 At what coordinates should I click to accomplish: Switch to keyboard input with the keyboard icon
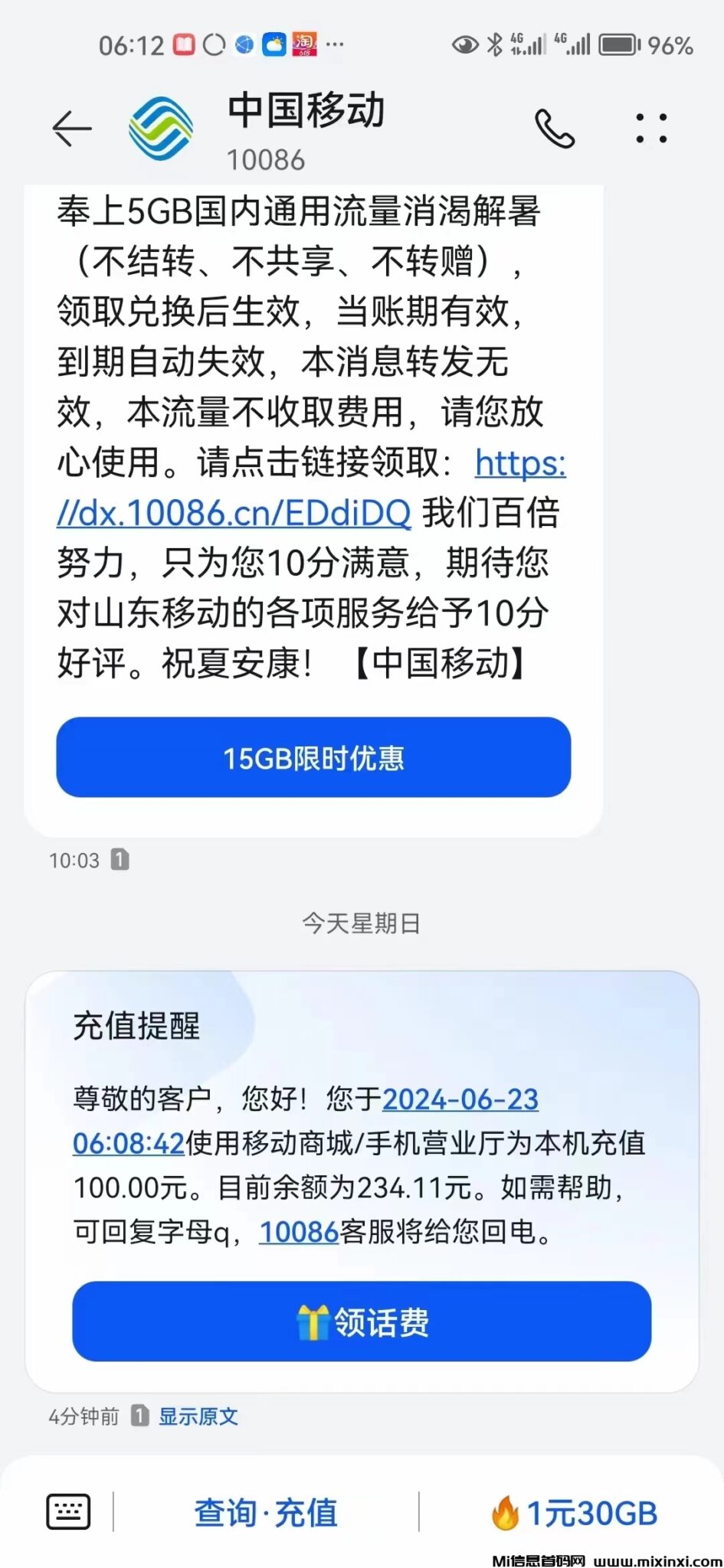[68, 1512]
